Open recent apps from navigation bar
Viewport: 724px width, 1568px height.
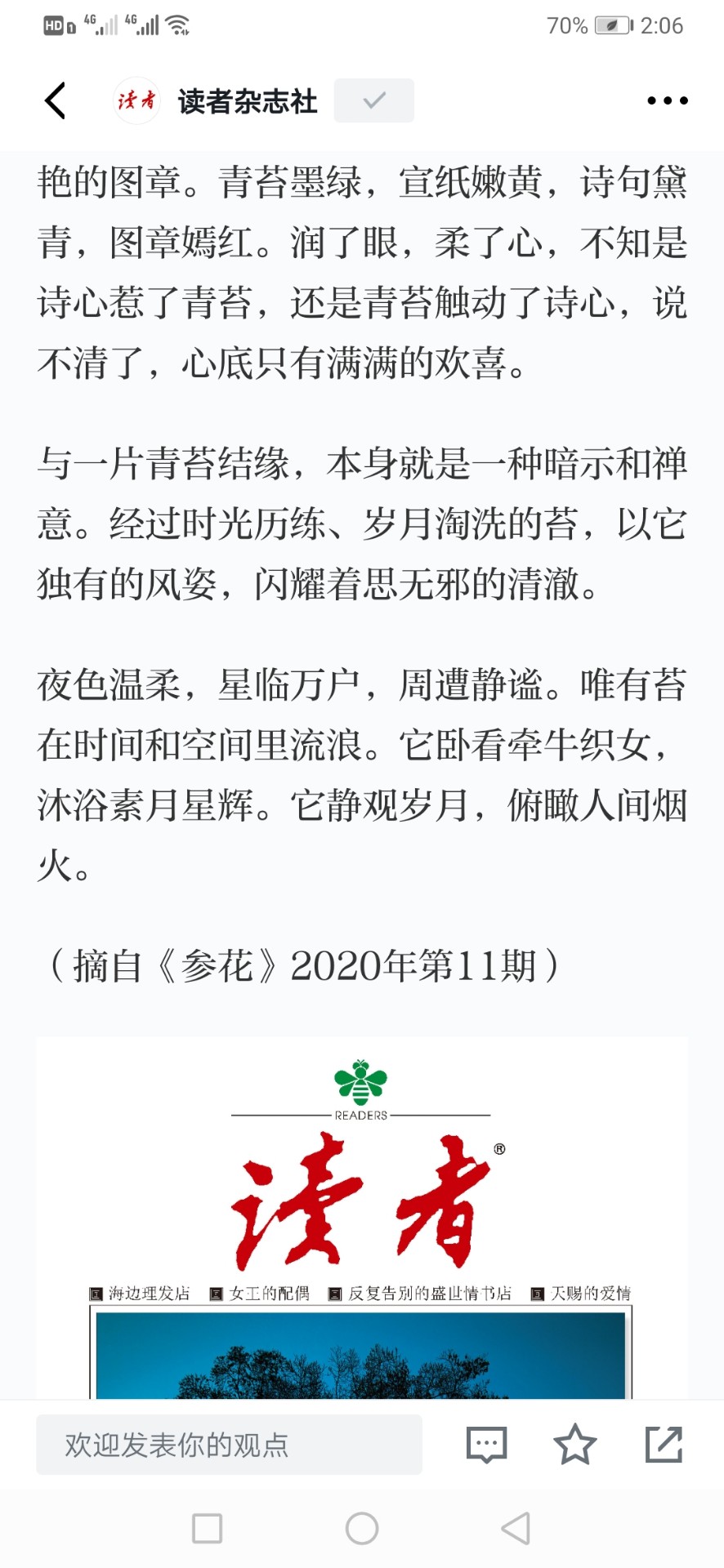click(207, 1528)
